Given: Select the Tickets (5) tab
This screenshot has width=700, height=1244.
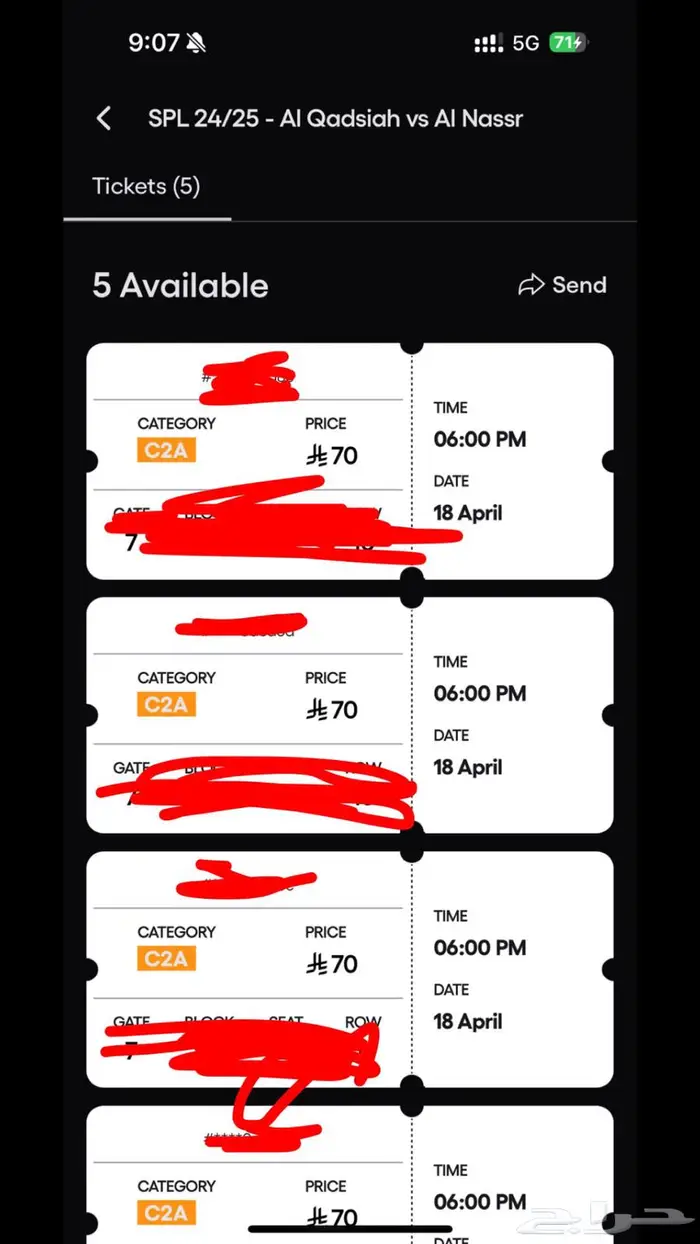Looking at the screenshot, I should click(146, 186).
